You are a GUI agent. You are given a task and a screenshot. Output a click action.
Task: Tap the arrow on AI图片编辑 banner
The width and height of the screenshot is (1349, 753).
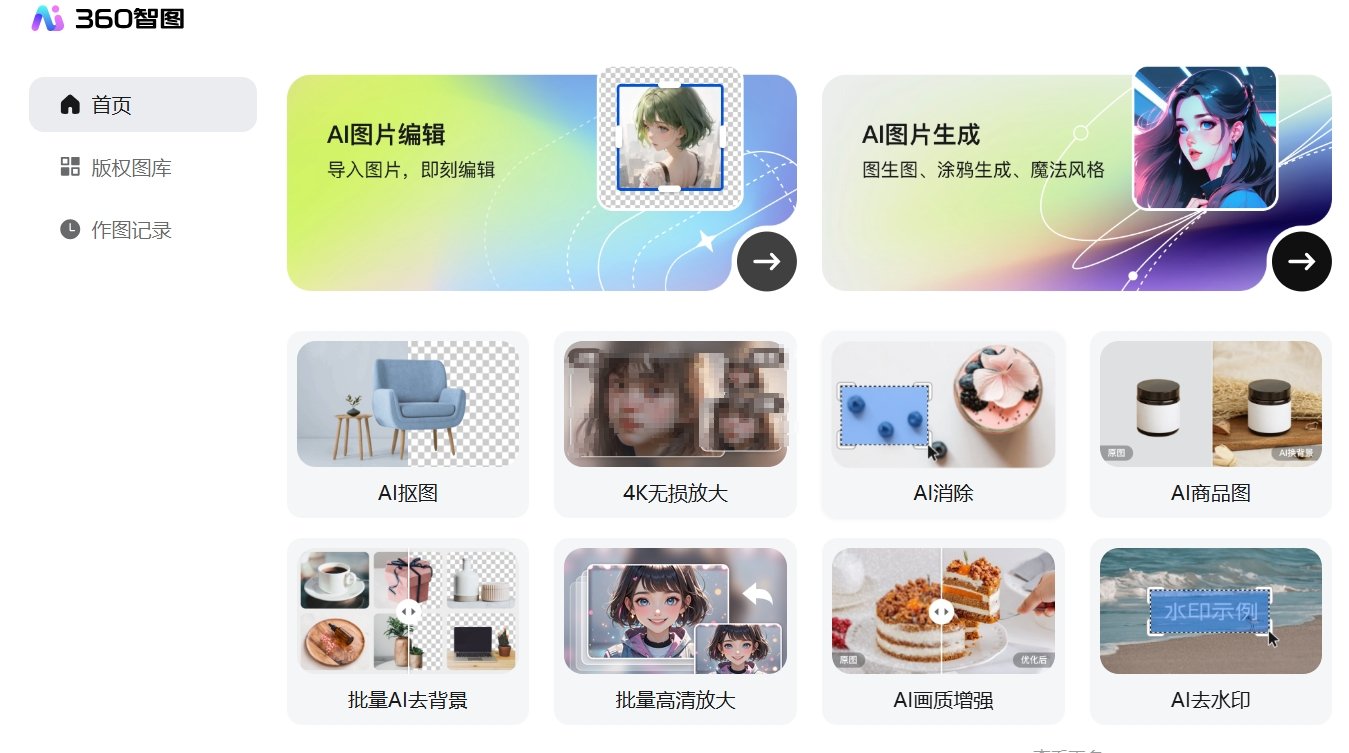click(x=766, y=261)
